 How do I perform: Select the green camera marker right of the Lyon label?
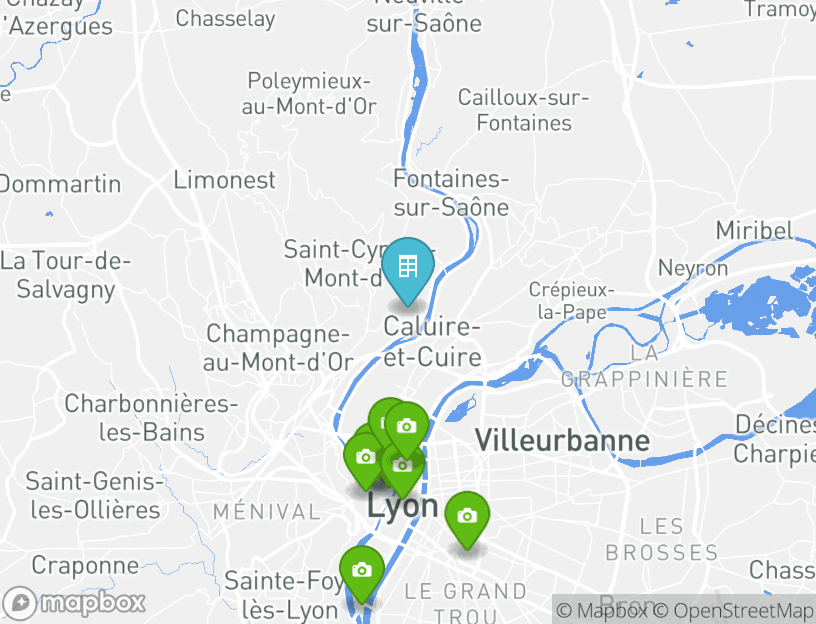[466, 517]
